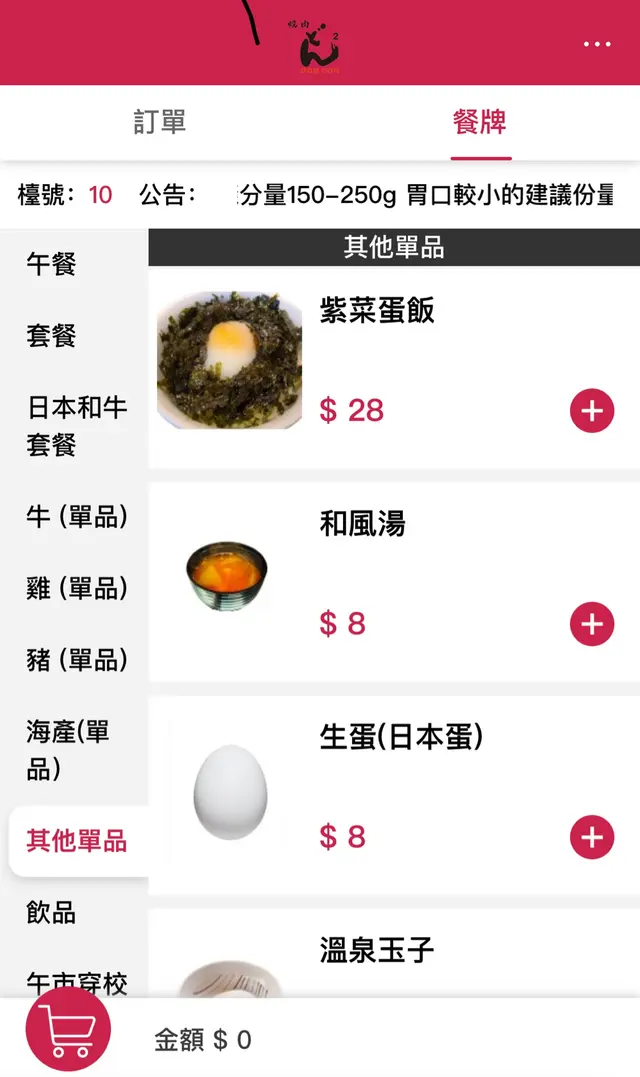Select the 其他單品 category

coord(77,841)
